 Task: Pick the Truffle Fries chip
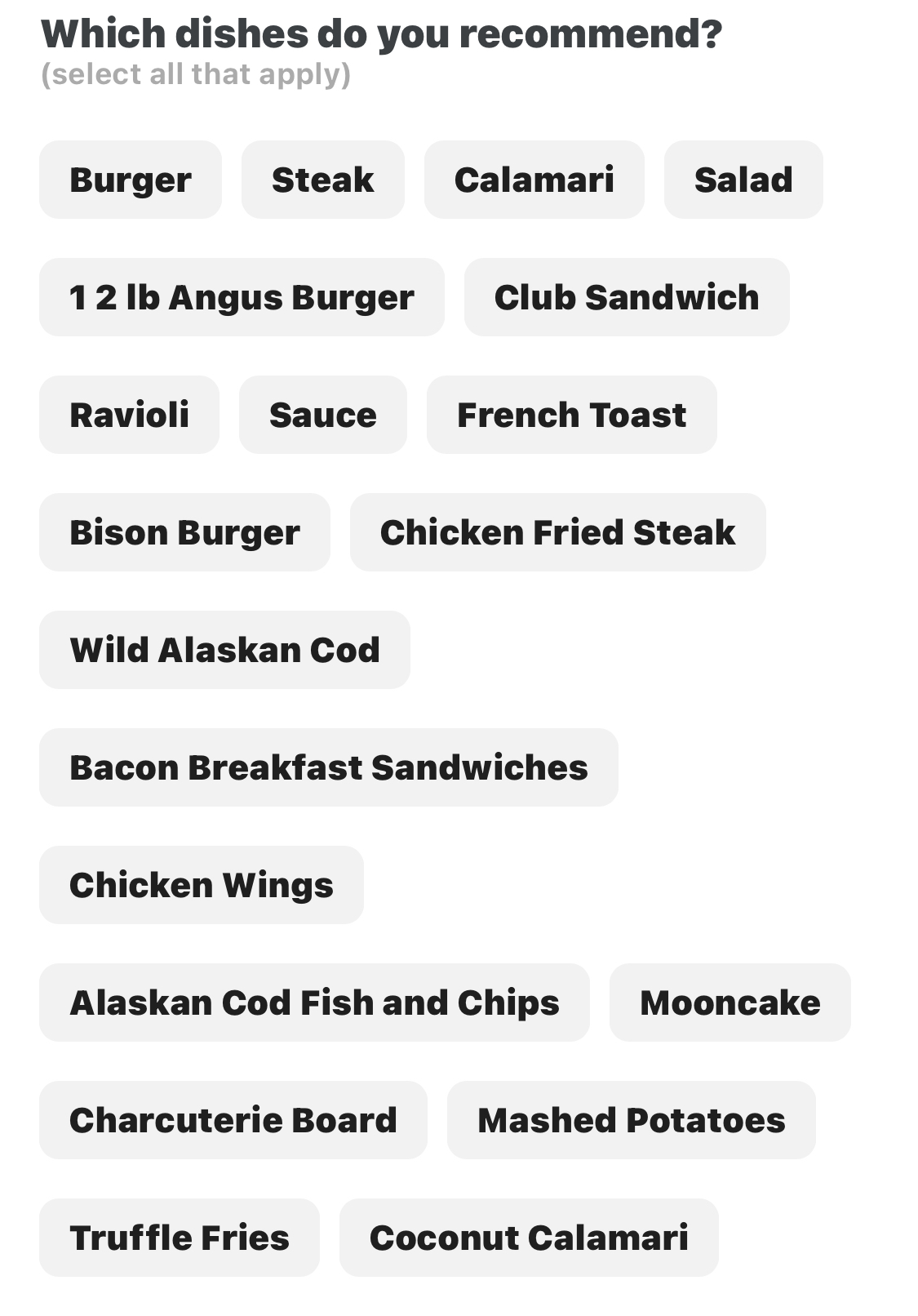pos(180,1238)
